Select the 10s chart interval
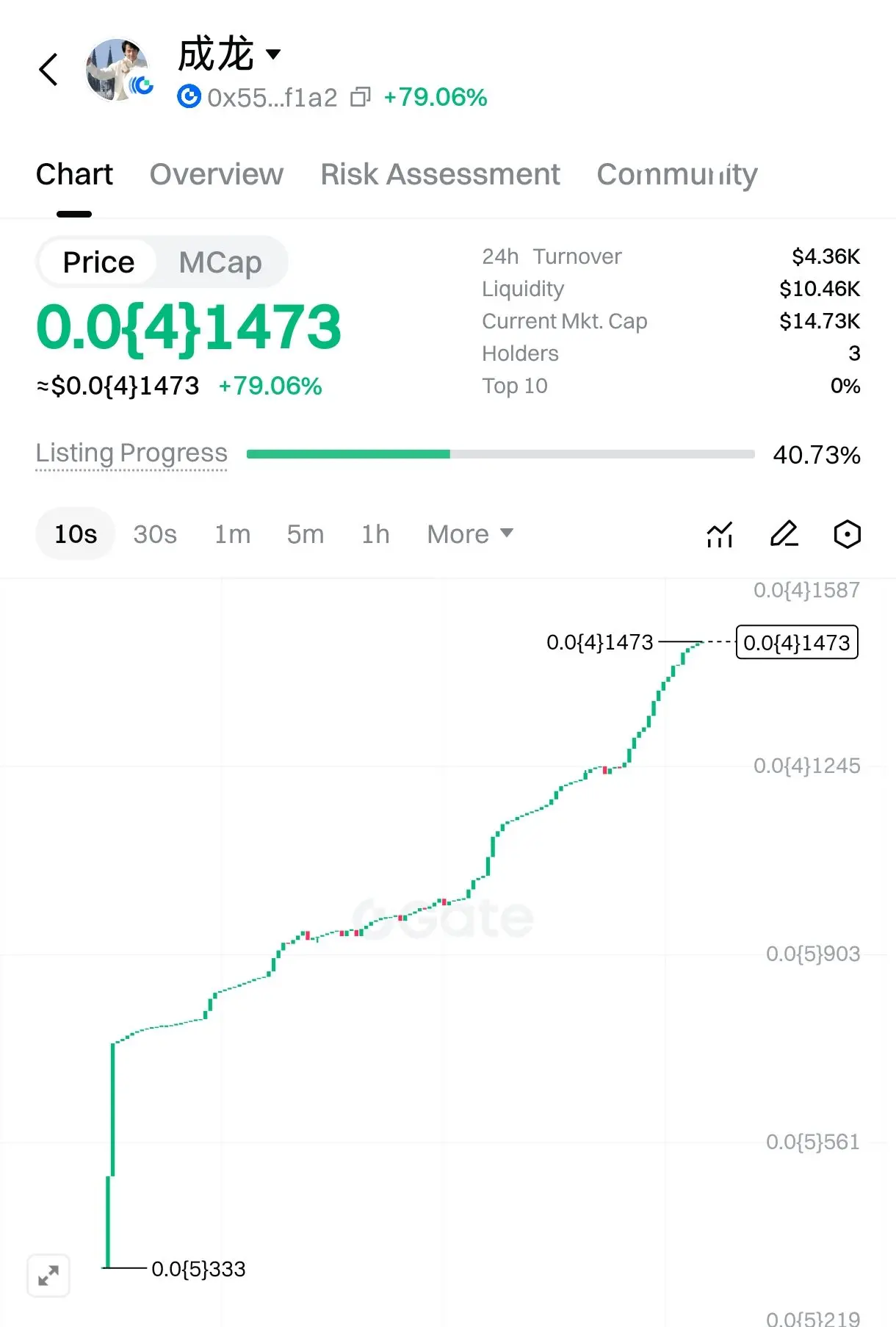This screenshot has width=896, height=1327. pyautogui.click(x=76, y=534)
